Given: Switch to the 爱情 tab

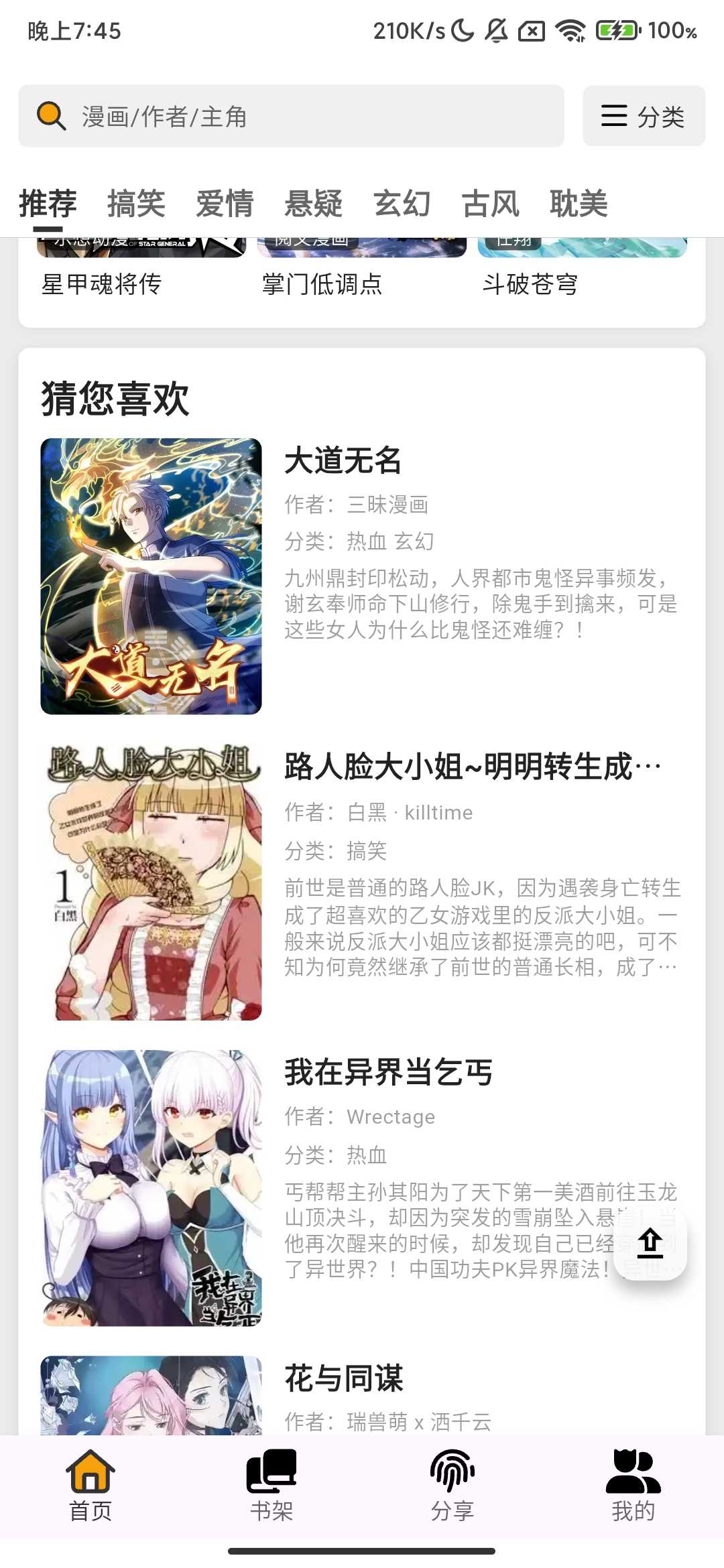Looking at the screenshot, I should [x=225, y=204].
